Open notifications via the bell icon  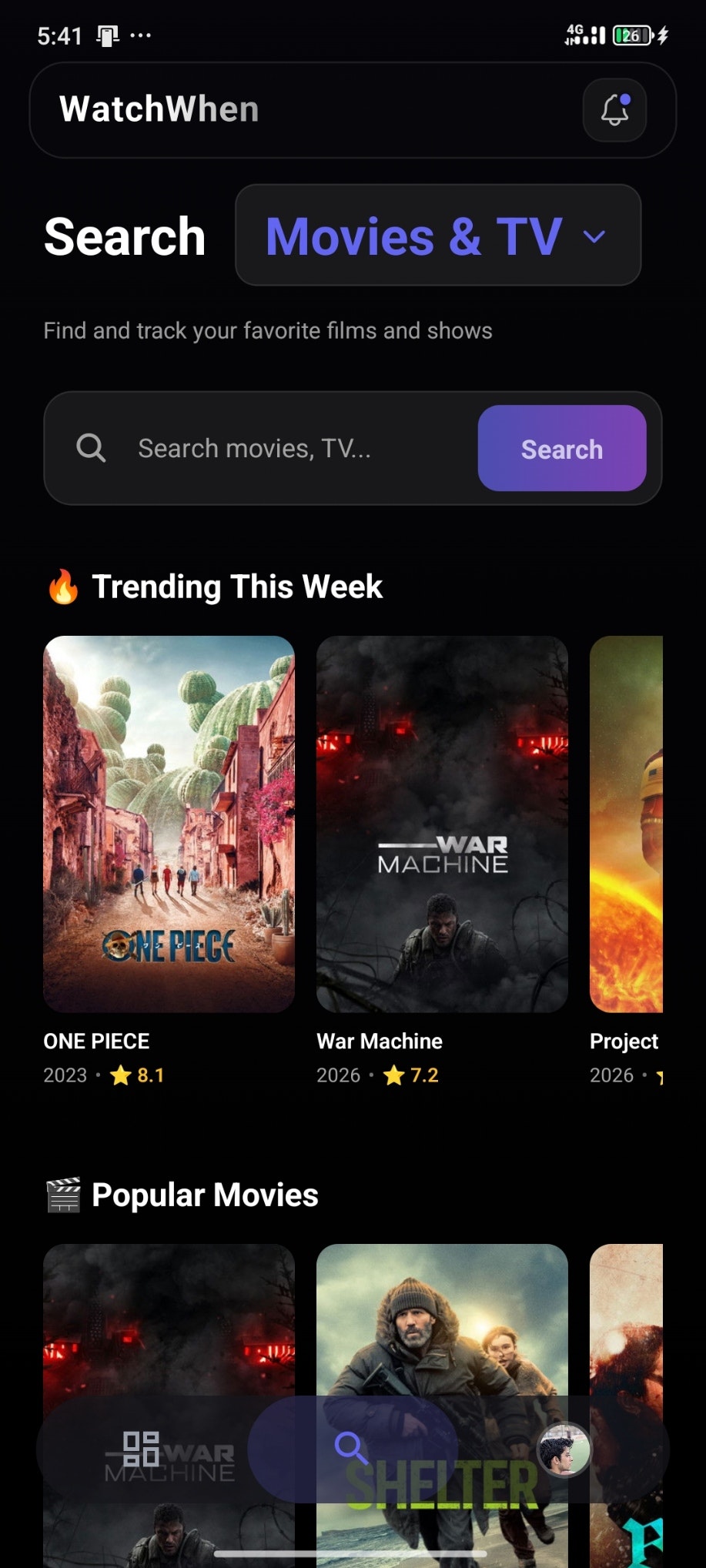coord(614,111)
